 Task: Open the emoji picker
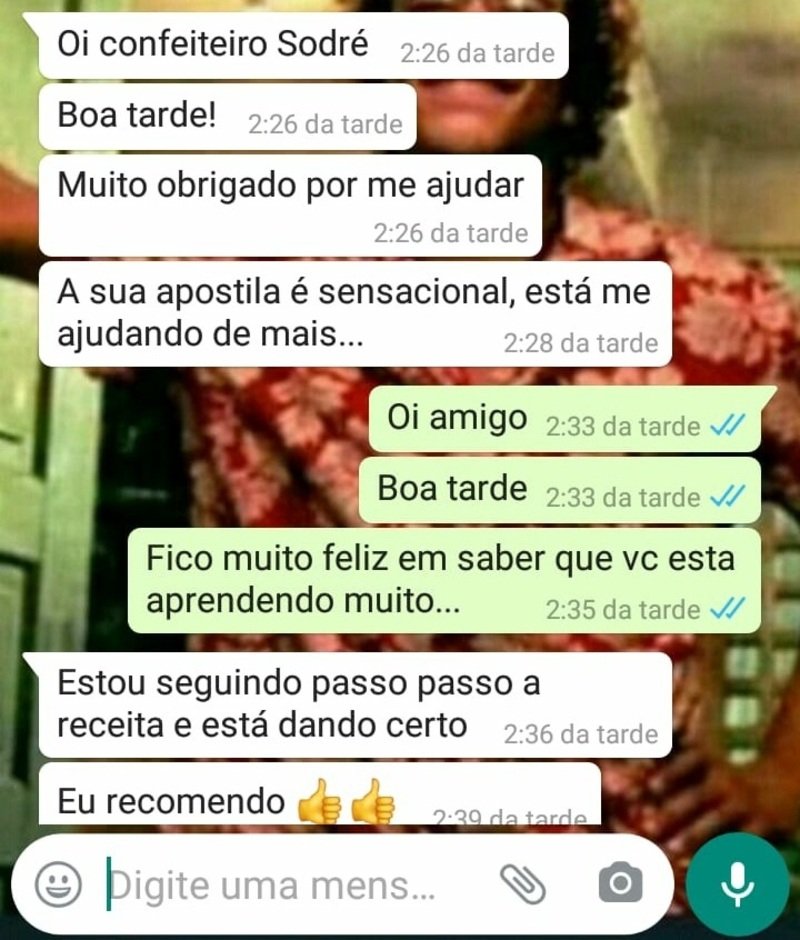[x=58, y=884]
